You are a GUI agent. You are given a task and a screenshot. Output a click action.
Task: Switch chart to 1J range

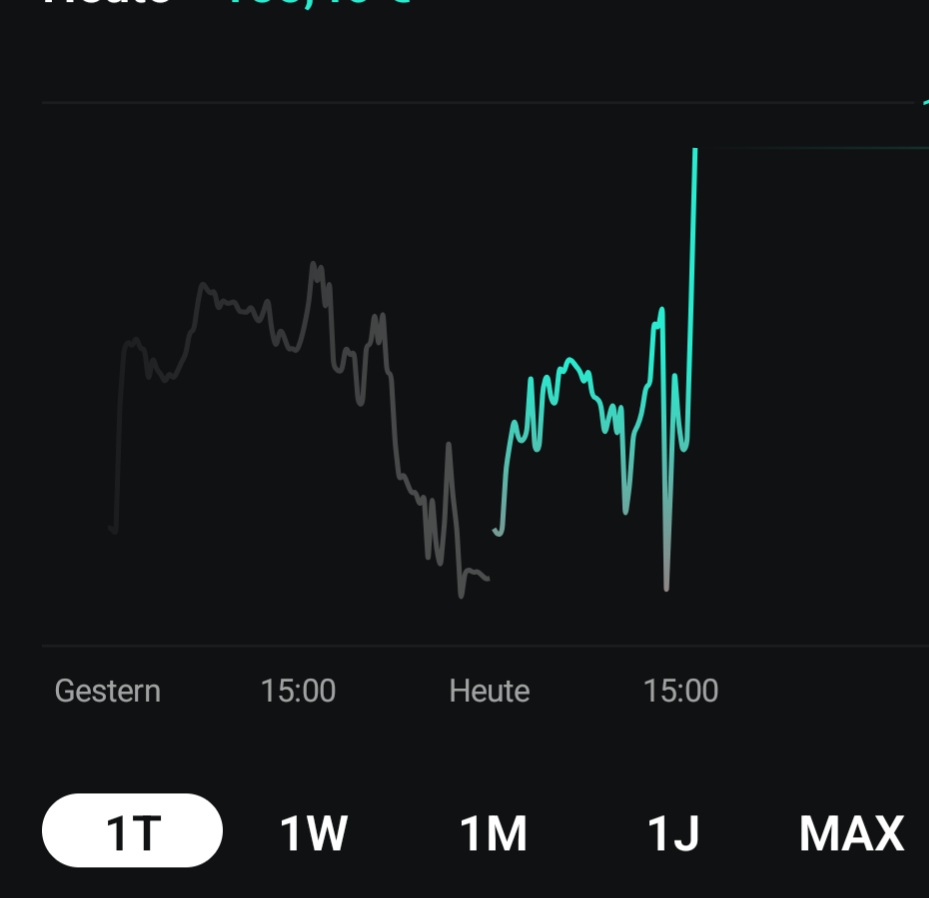coord(673,832)
